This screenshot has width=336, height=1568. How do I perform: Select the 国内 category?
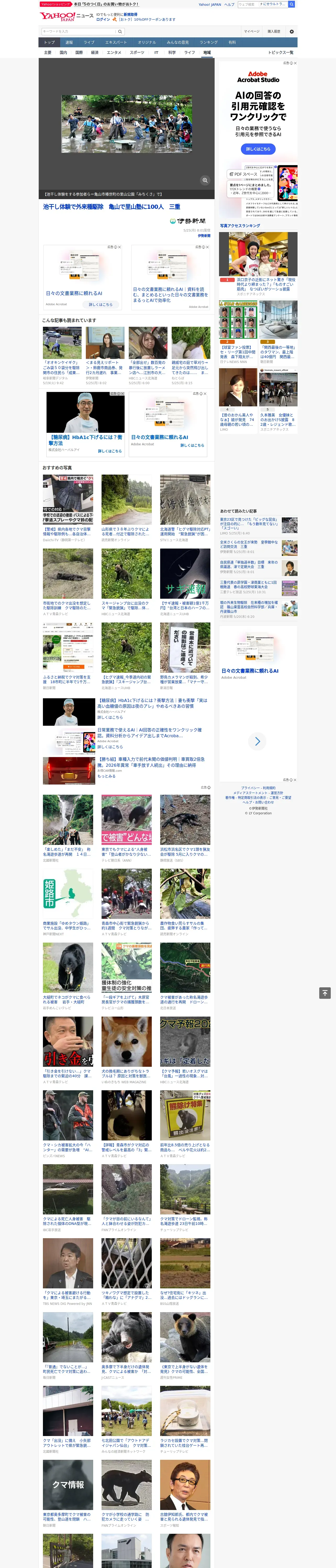click(63, 52)
